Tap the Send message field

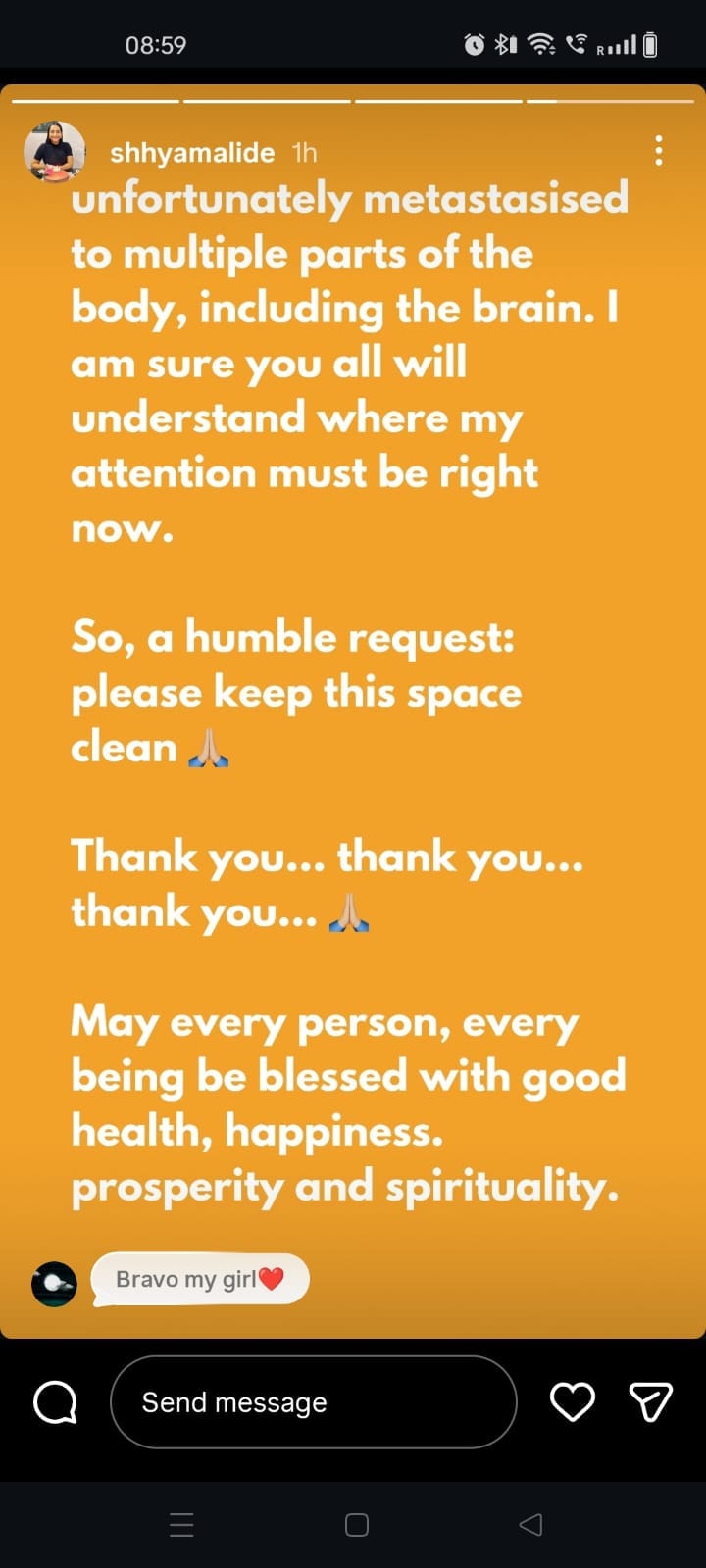[x=313, y=1402]
